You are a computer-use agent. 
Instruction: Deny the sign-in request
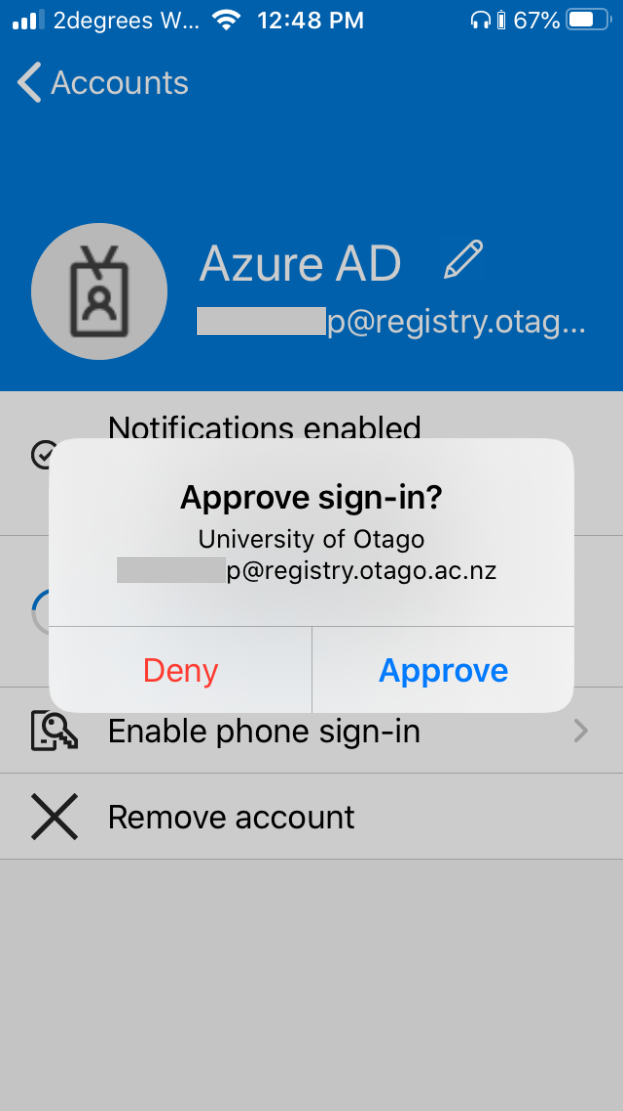181,670
